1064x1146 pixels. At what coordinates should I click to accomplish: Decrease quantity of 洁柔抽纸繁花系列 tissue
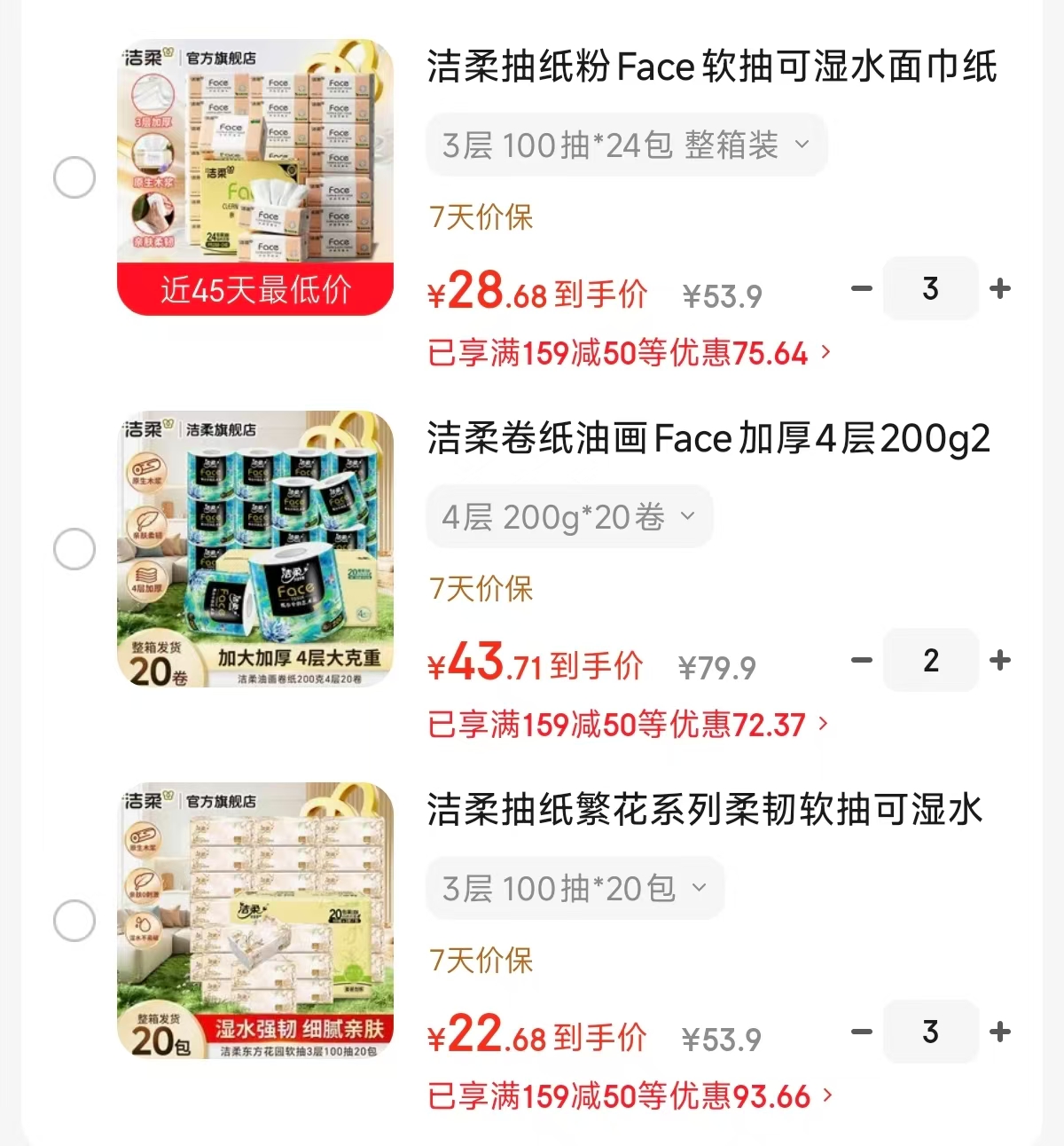[861, 1032]
